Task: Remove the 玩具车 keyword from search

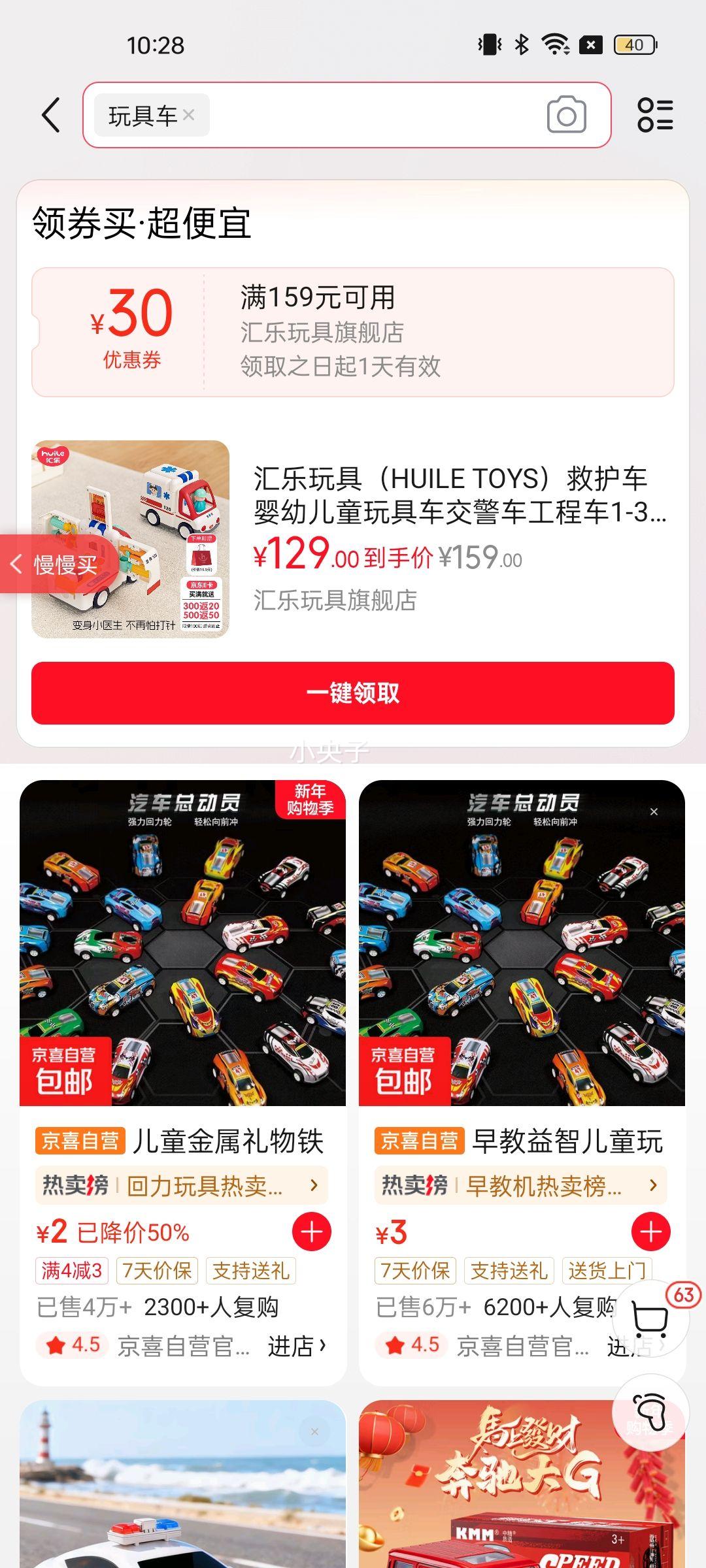Action: 188,115
